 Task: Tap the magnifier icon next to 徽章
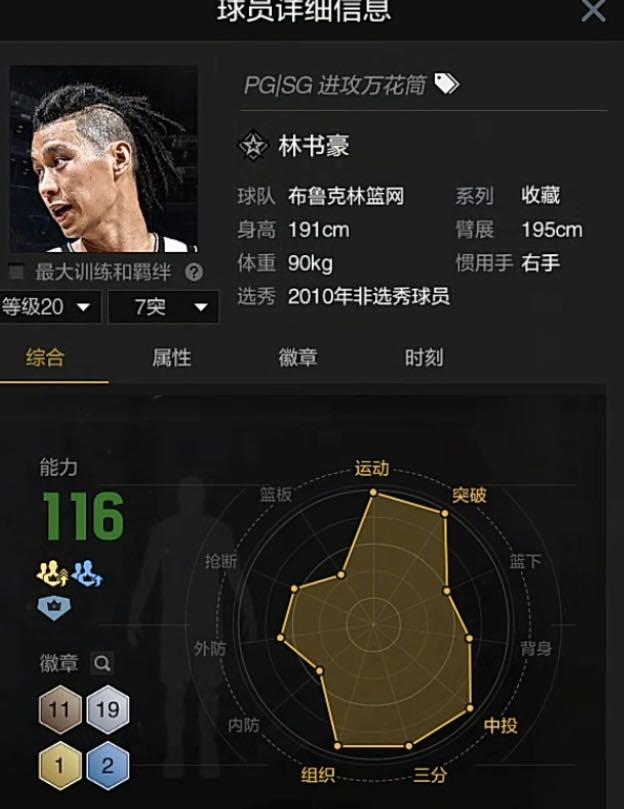click(x=102, y=662)
